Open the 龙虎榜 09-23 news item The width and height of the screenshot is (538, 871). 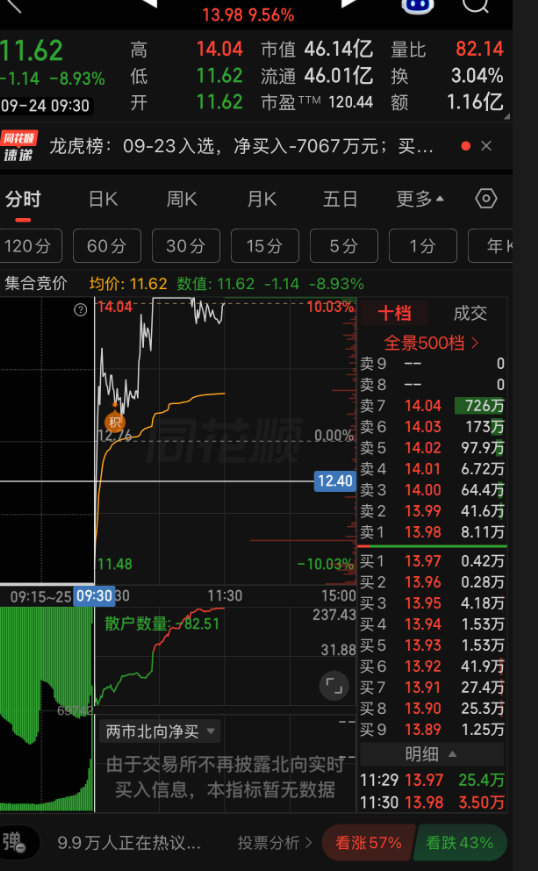241,147
